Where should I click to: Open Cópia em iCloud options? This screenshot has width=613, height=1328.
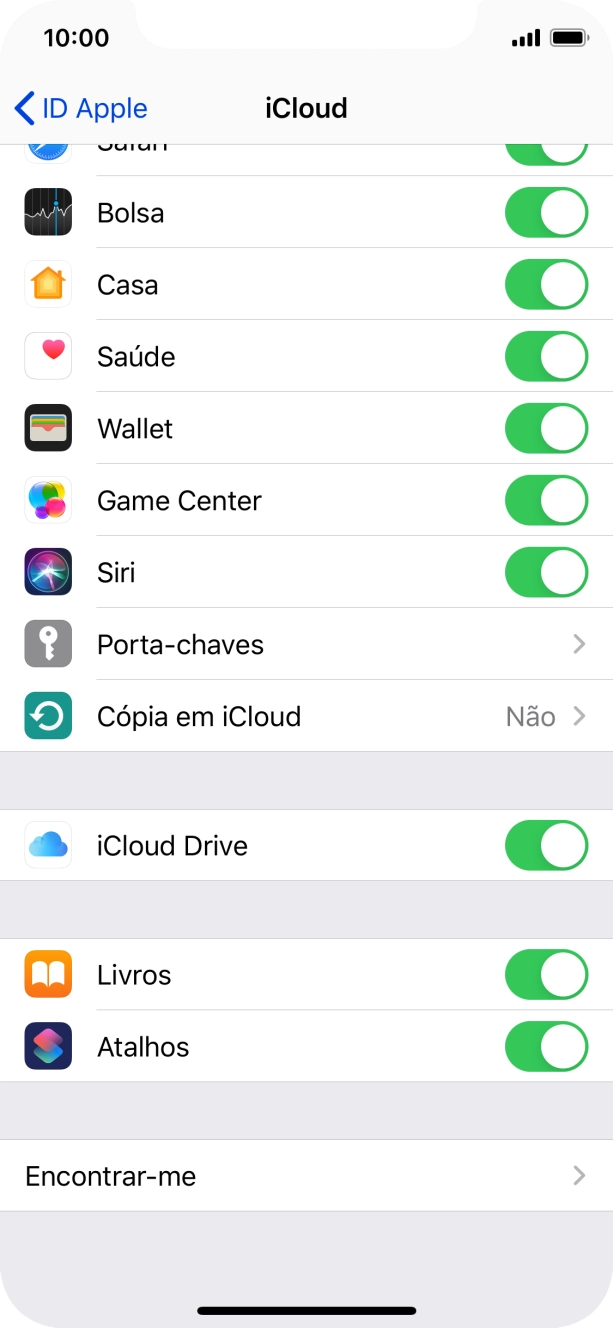coord(306,717)
